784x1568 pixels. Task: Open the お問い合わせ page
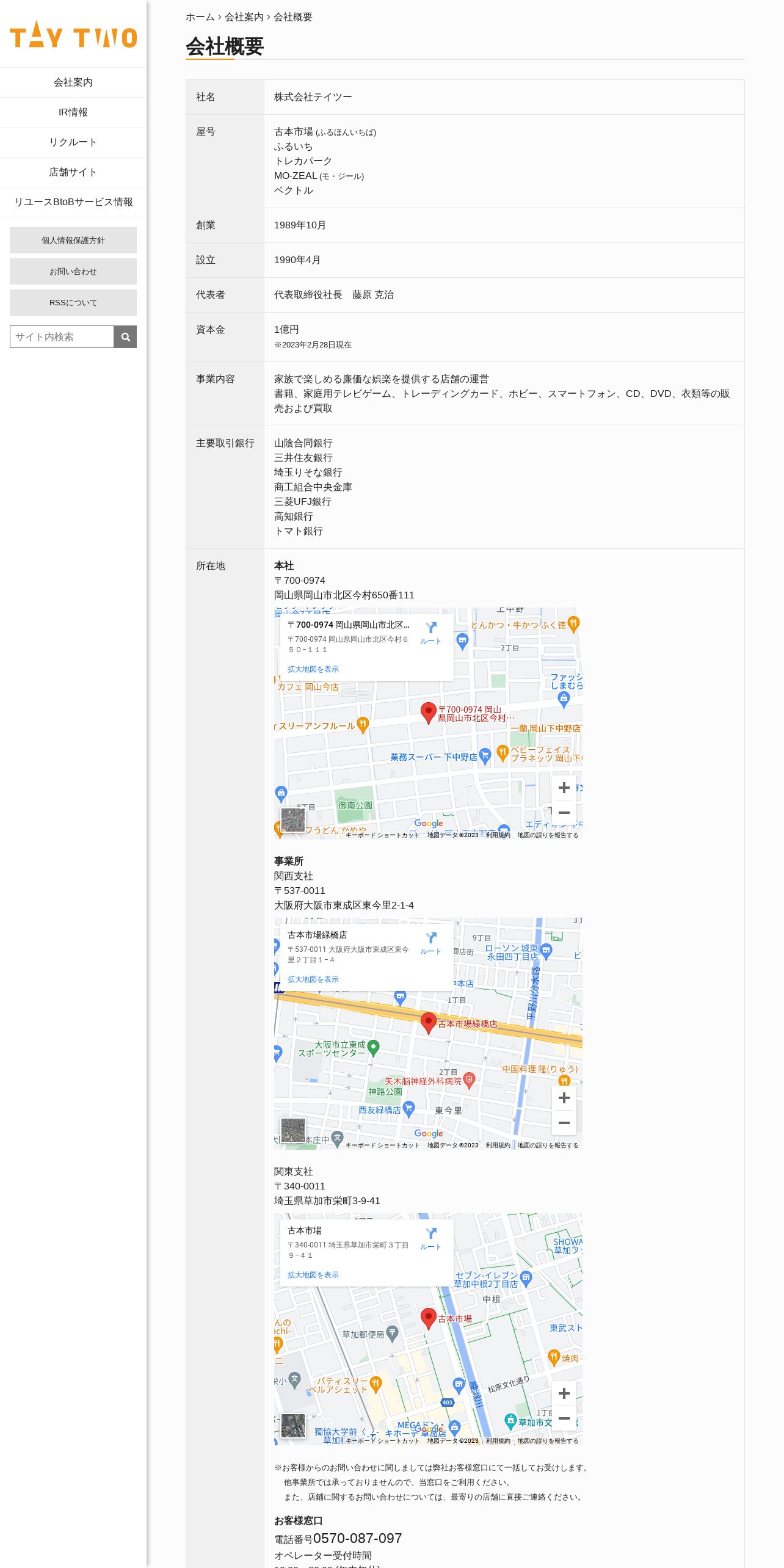73,272
